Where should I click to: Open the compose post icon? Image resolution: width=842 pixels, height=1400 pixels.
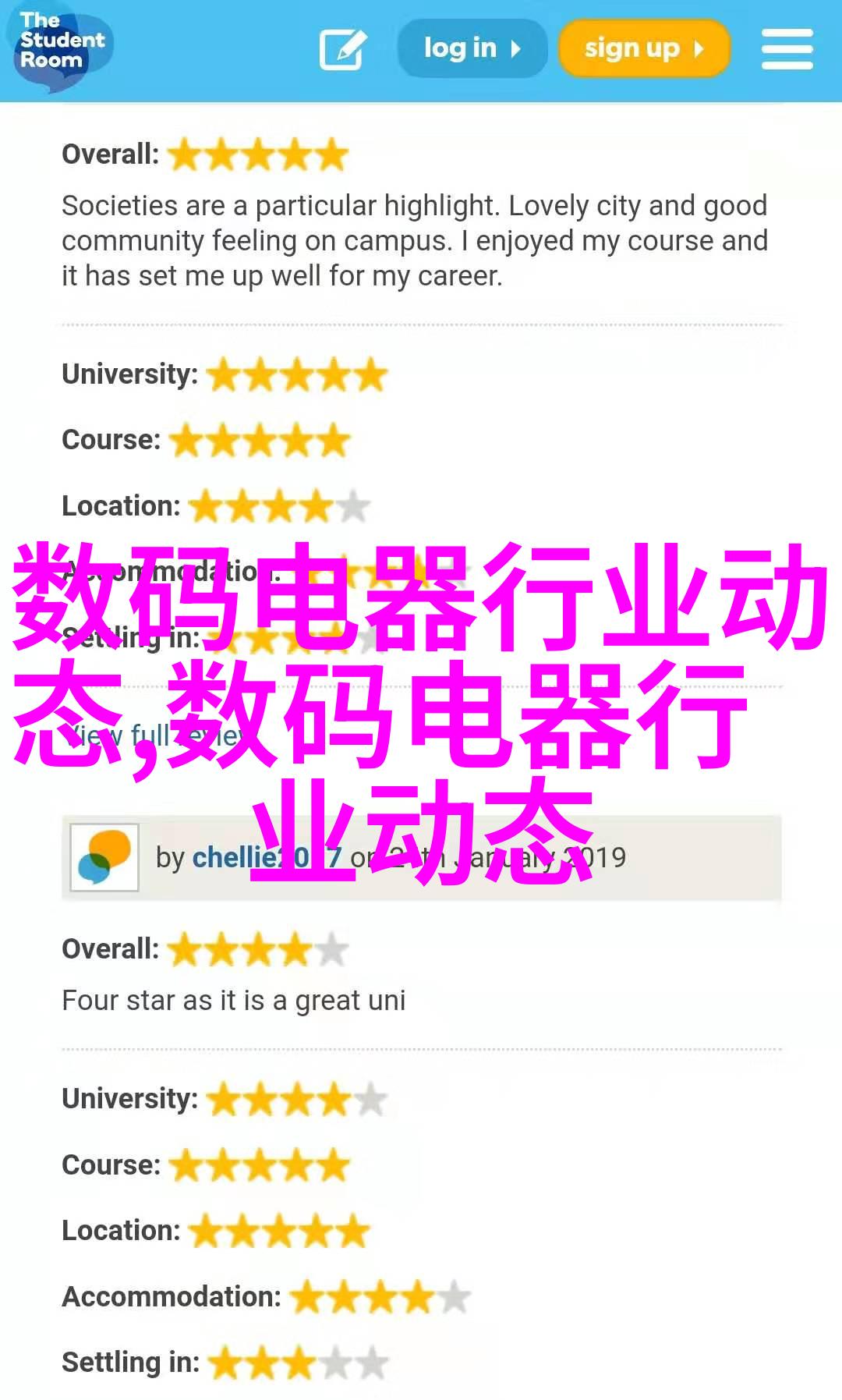point(343,49)
